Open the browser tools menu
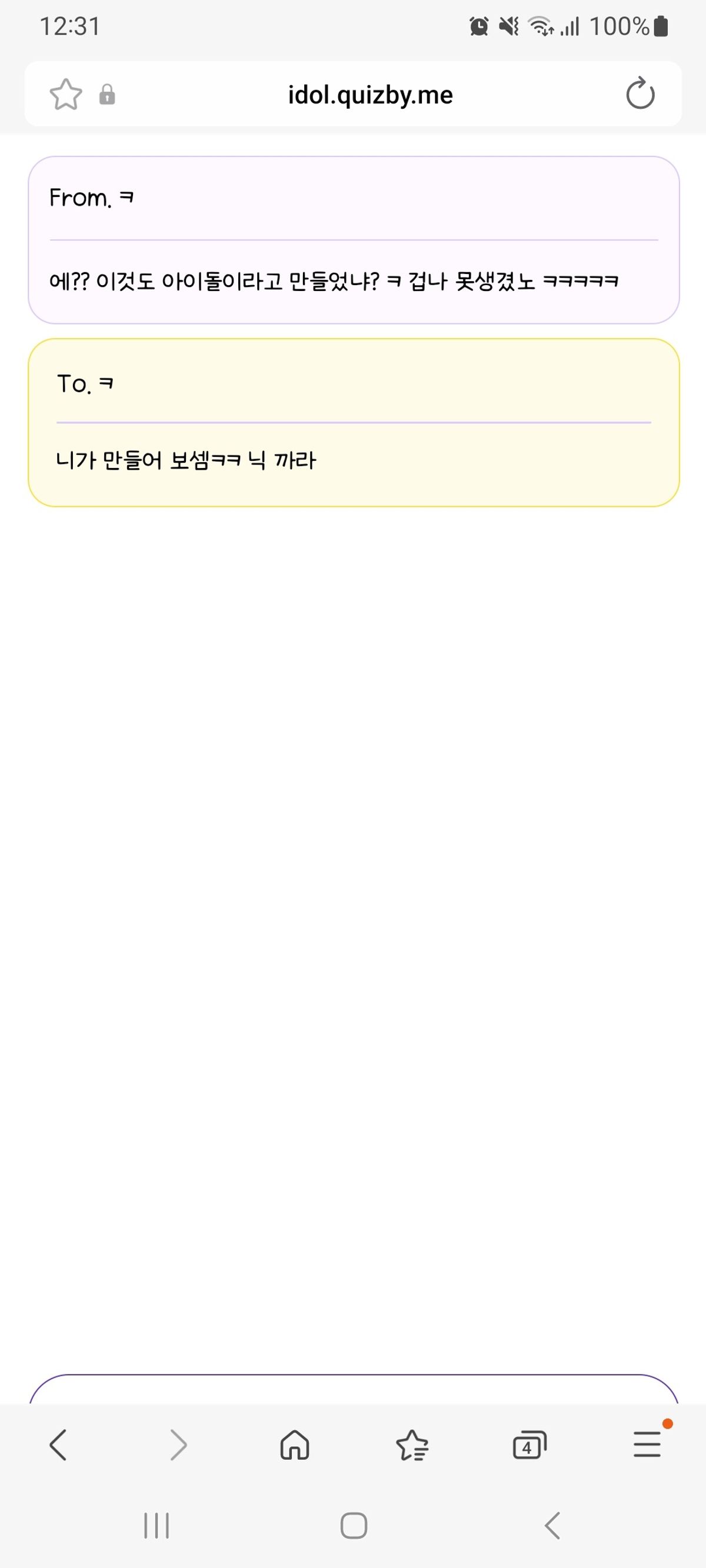The height and width of the screenshot is (1568, 706). [x=647, y=1445]
